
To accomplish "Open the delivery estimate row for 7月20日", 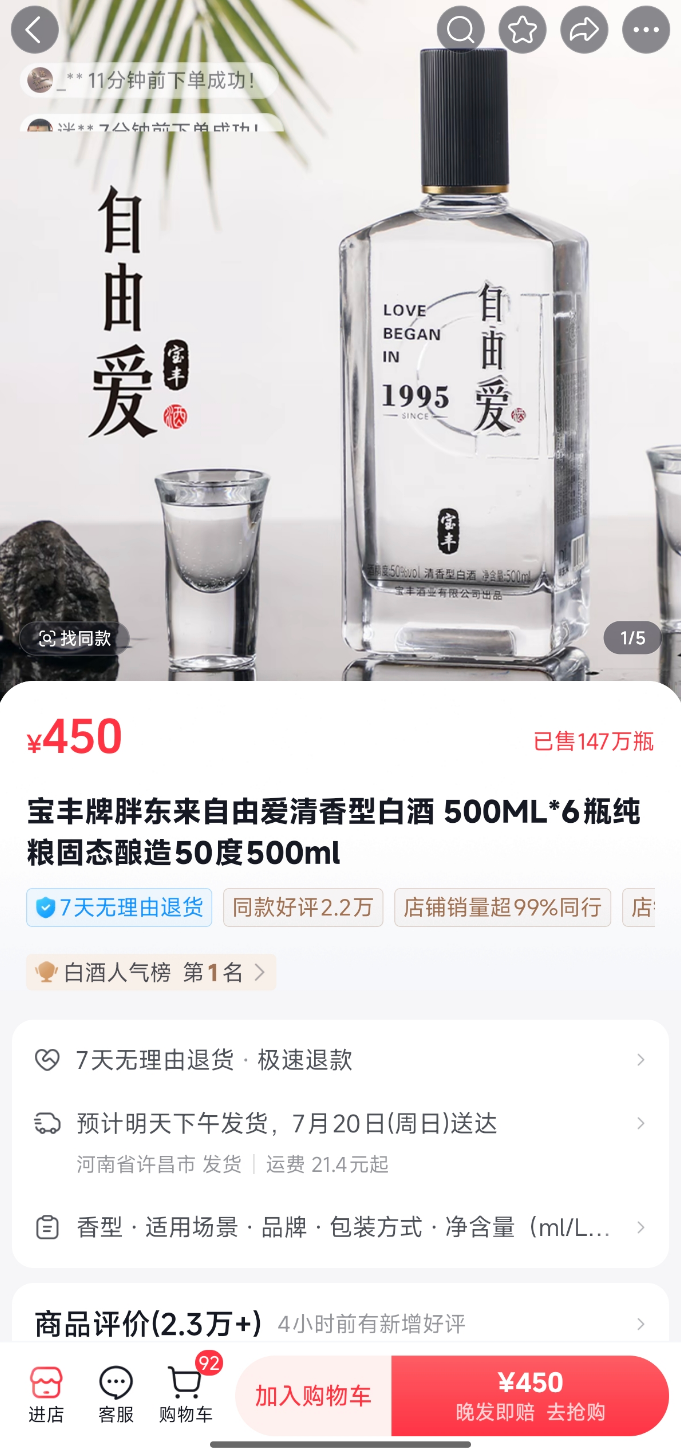I will point(340,1124).
